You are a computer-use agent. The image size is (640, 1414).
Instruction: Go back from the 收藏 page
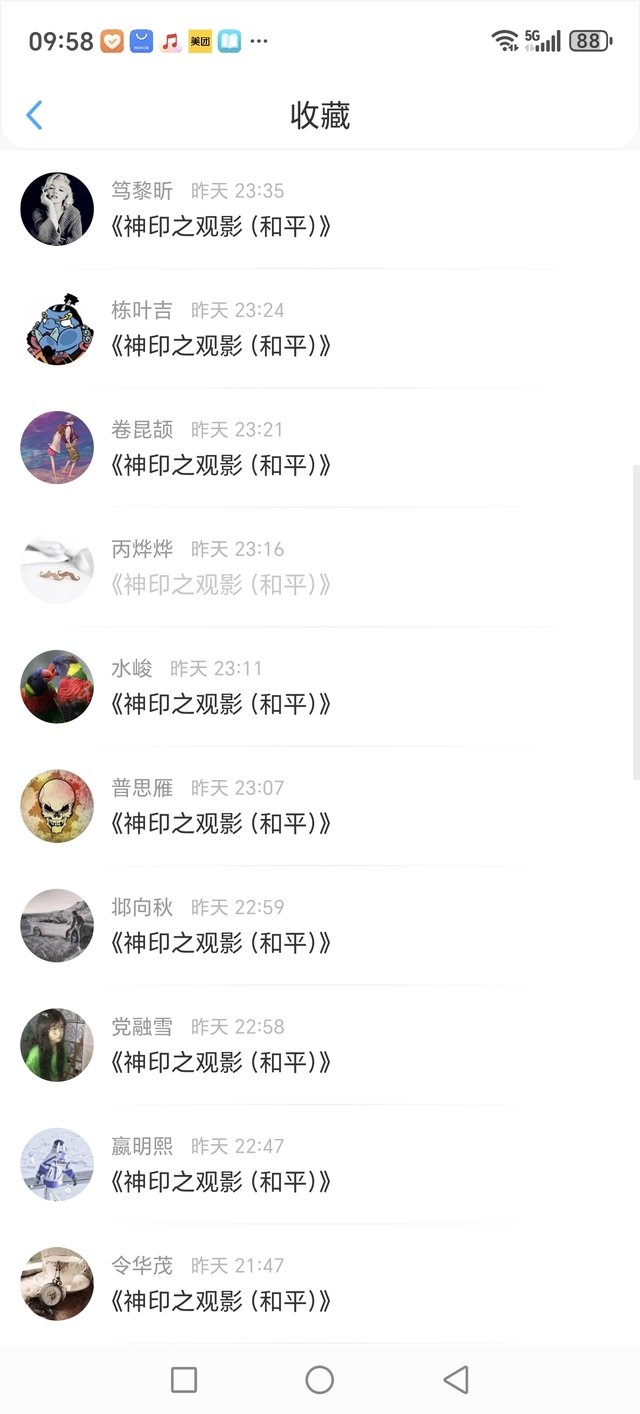[x=34, y=115]
